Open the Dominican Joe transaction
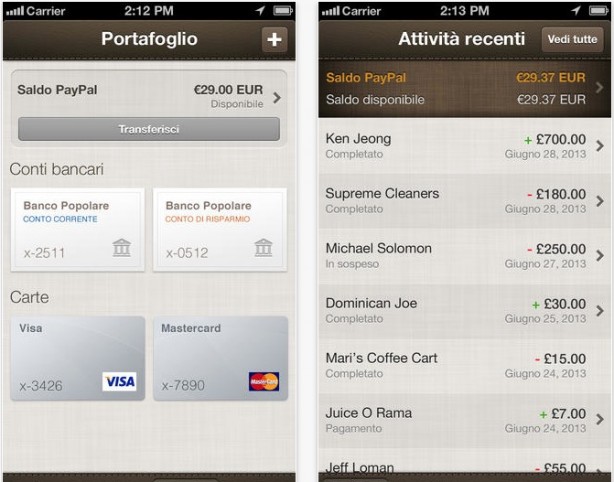 coord(463,311)
